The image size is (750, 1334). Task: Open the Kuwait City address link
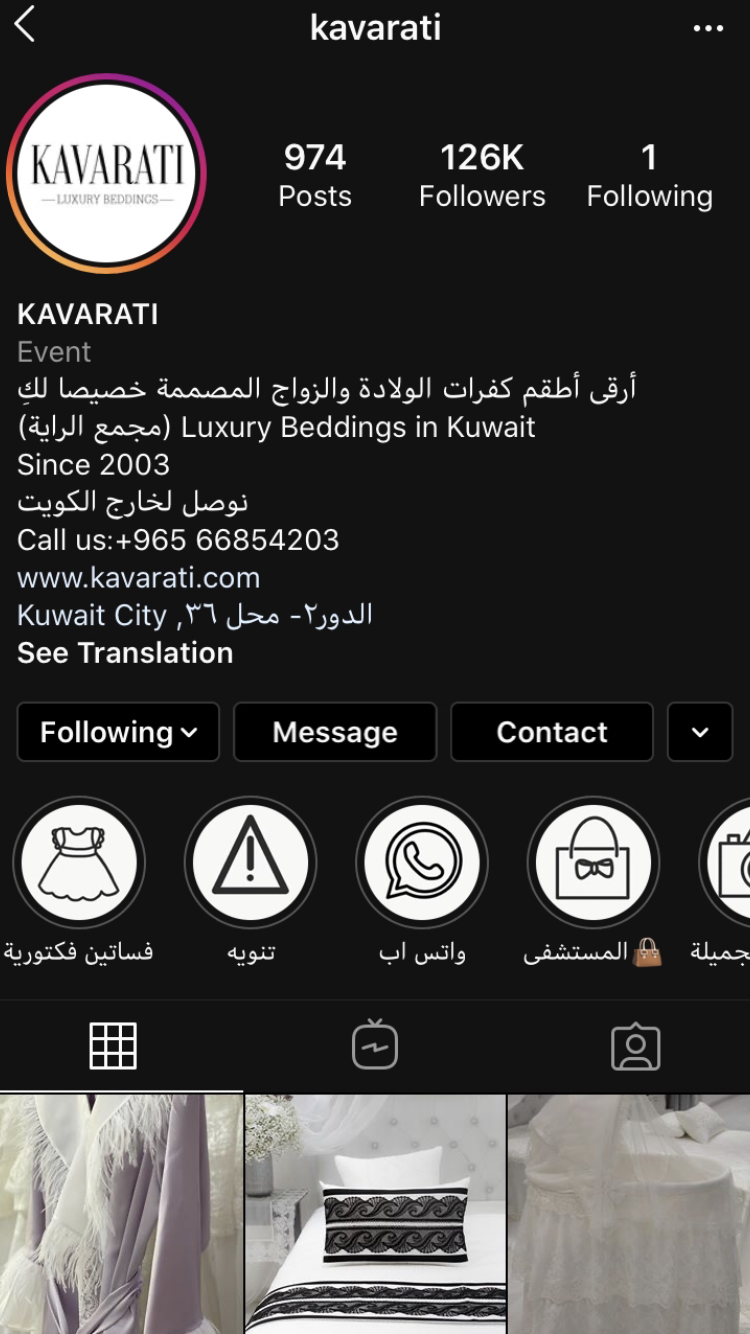tap(195, 615)
